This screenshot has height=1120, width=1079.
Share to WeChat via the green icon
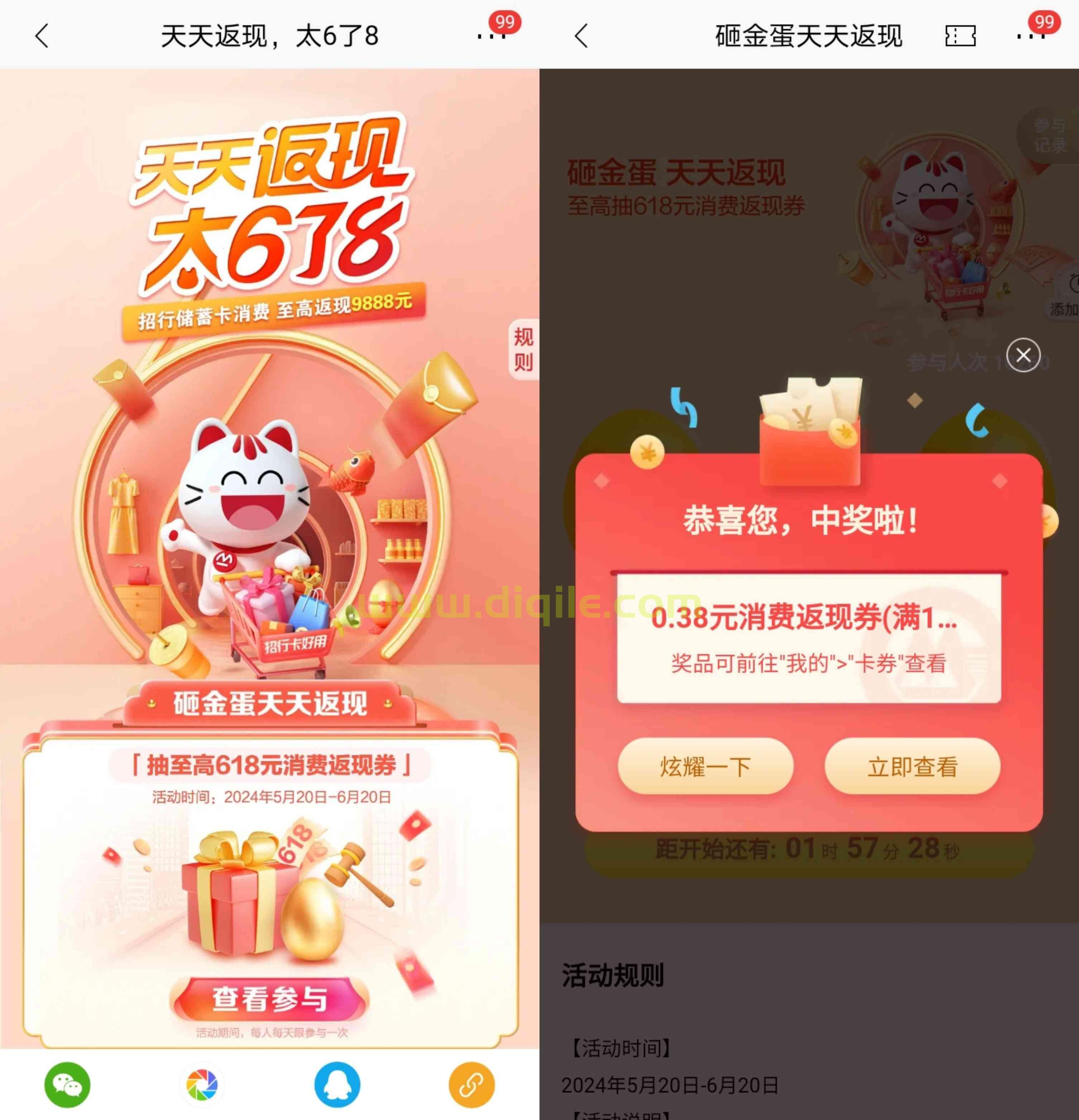67,1085
